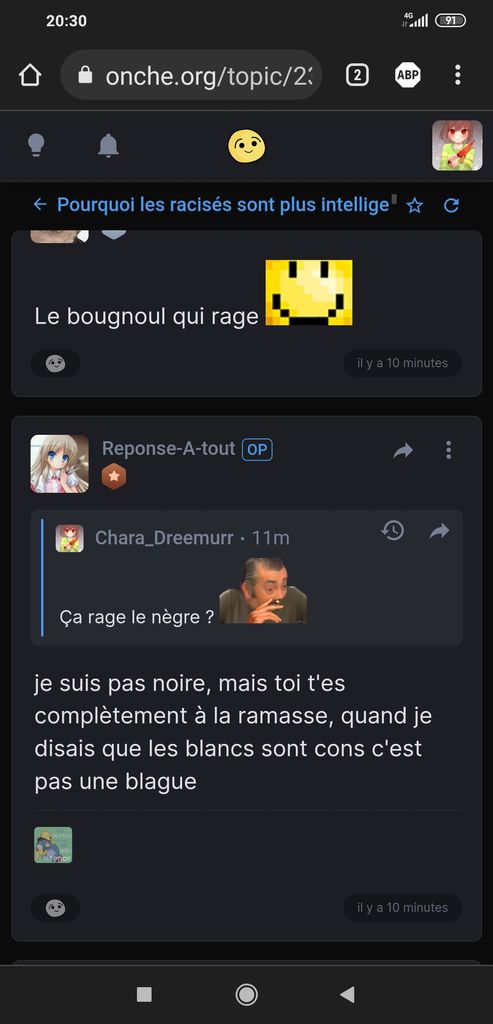493x1024 pixels.
Task: View history of Chara_Dreemurr's quoted message
Action: 392,531
